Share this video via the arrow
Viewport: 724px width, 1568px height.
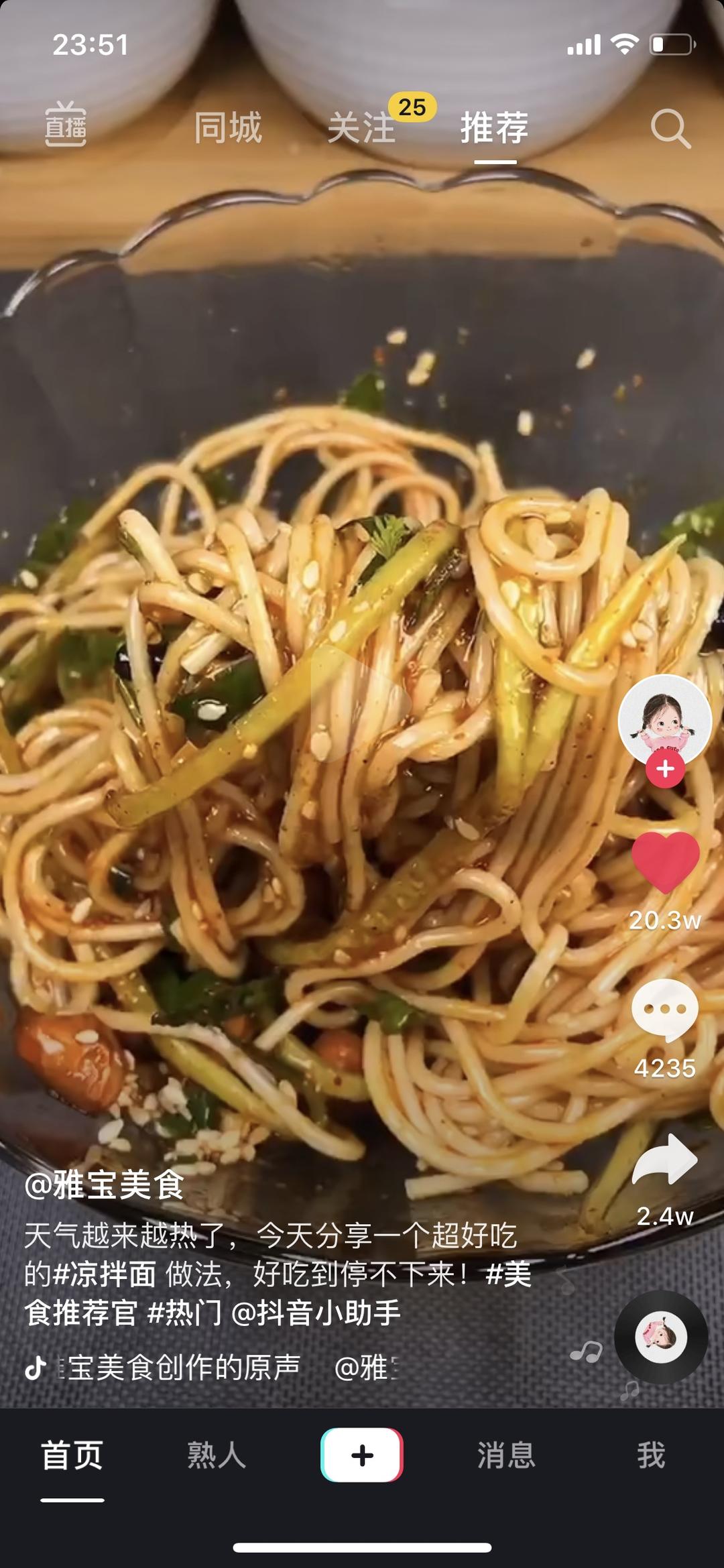(665, 1160)
